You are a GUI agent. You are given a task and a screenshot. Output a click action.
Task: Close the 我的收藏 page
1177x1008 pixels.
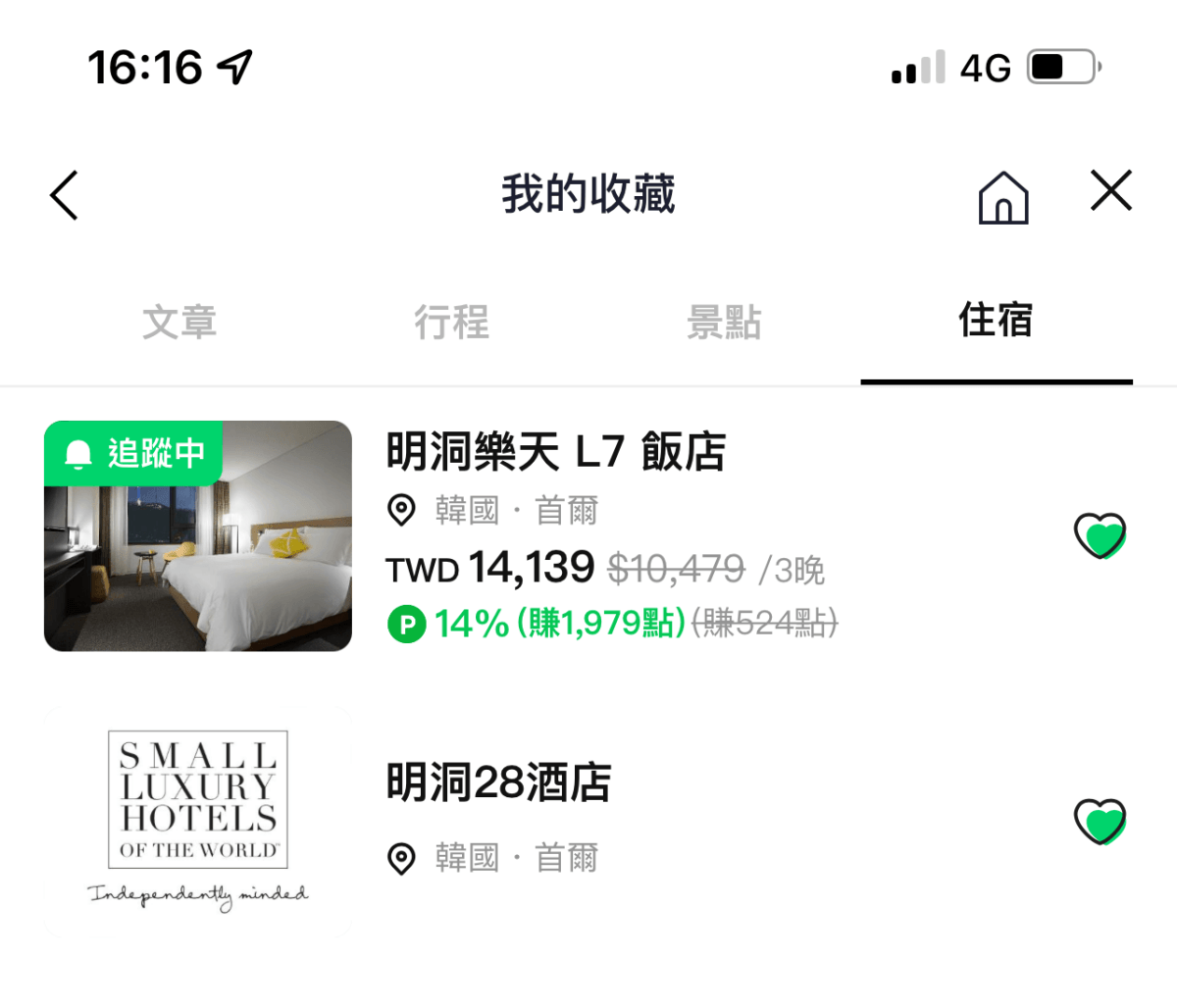pyautogui.click(x=1110, y=190)
